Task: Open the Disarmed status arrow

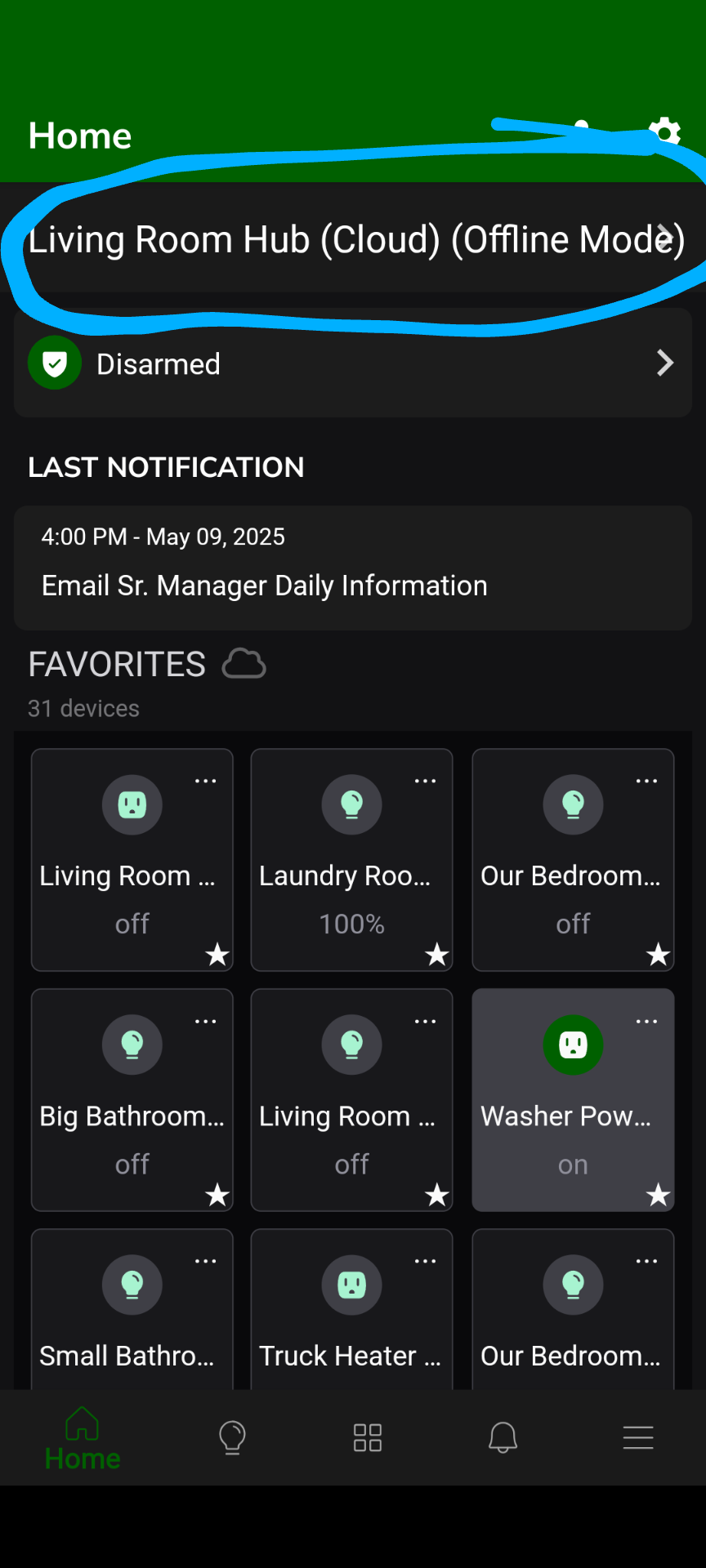Action: point(664,363)
